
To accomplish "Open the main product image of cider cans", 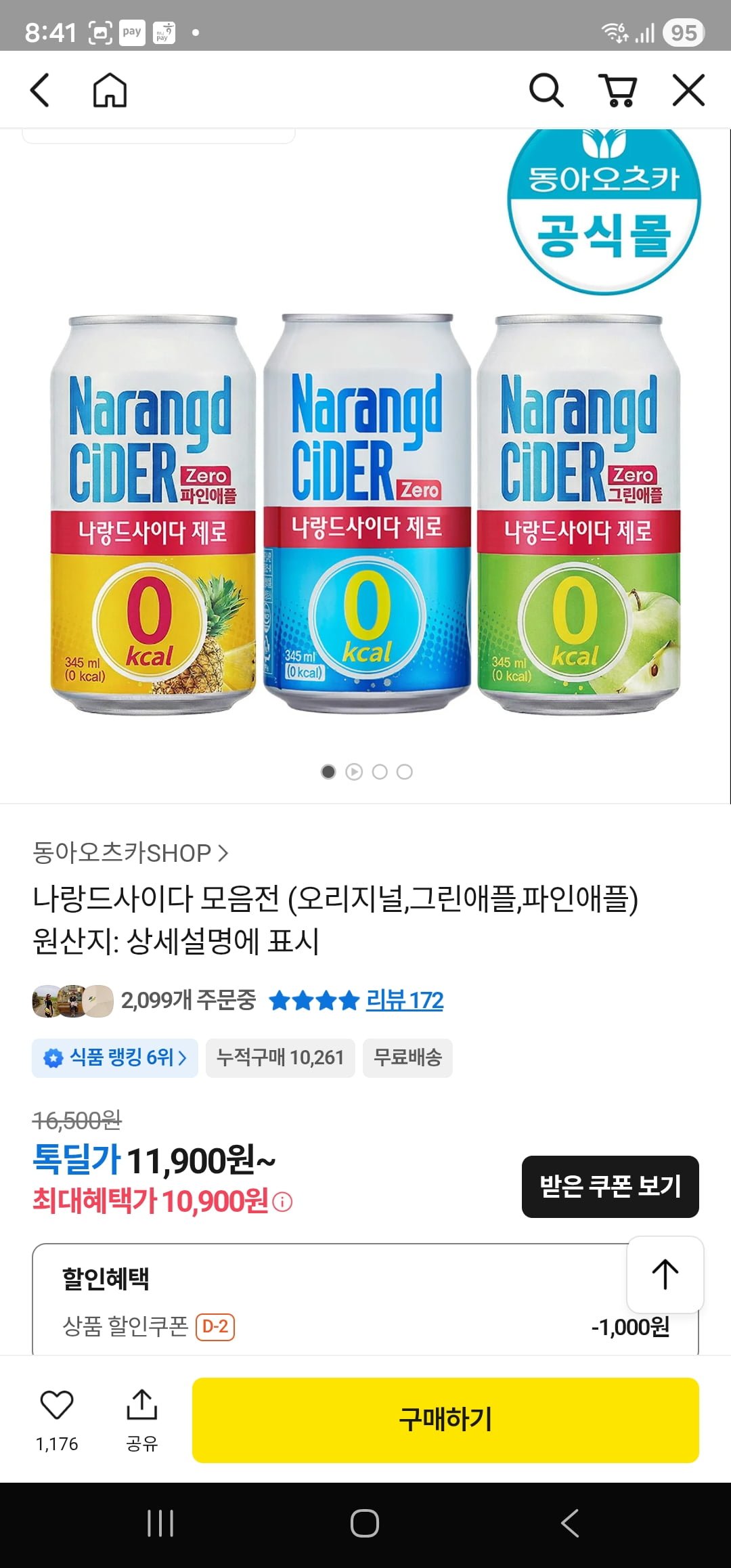I will (x=365, y=515).
